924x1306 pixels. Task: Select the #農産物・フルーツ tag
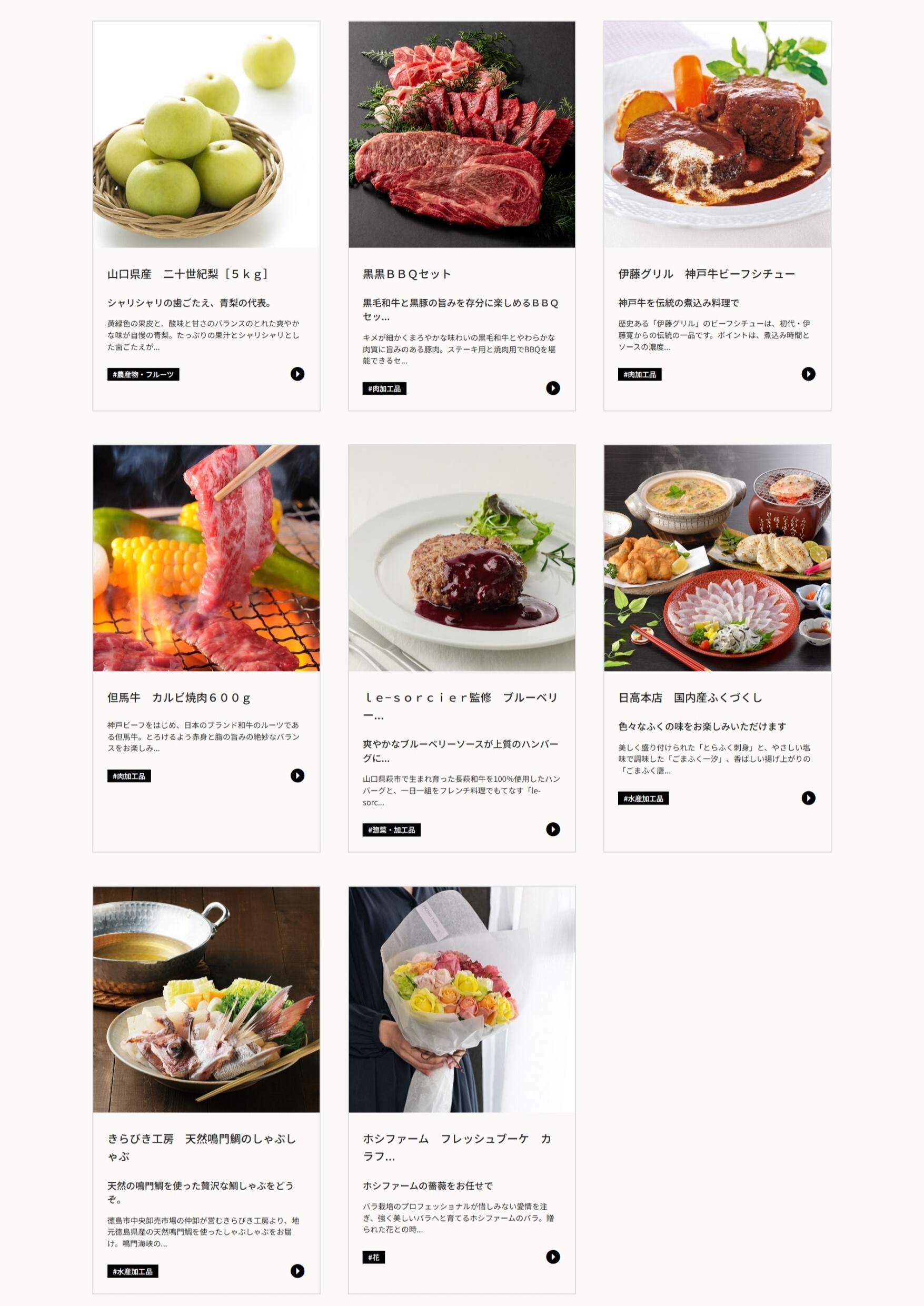[143, 374]
